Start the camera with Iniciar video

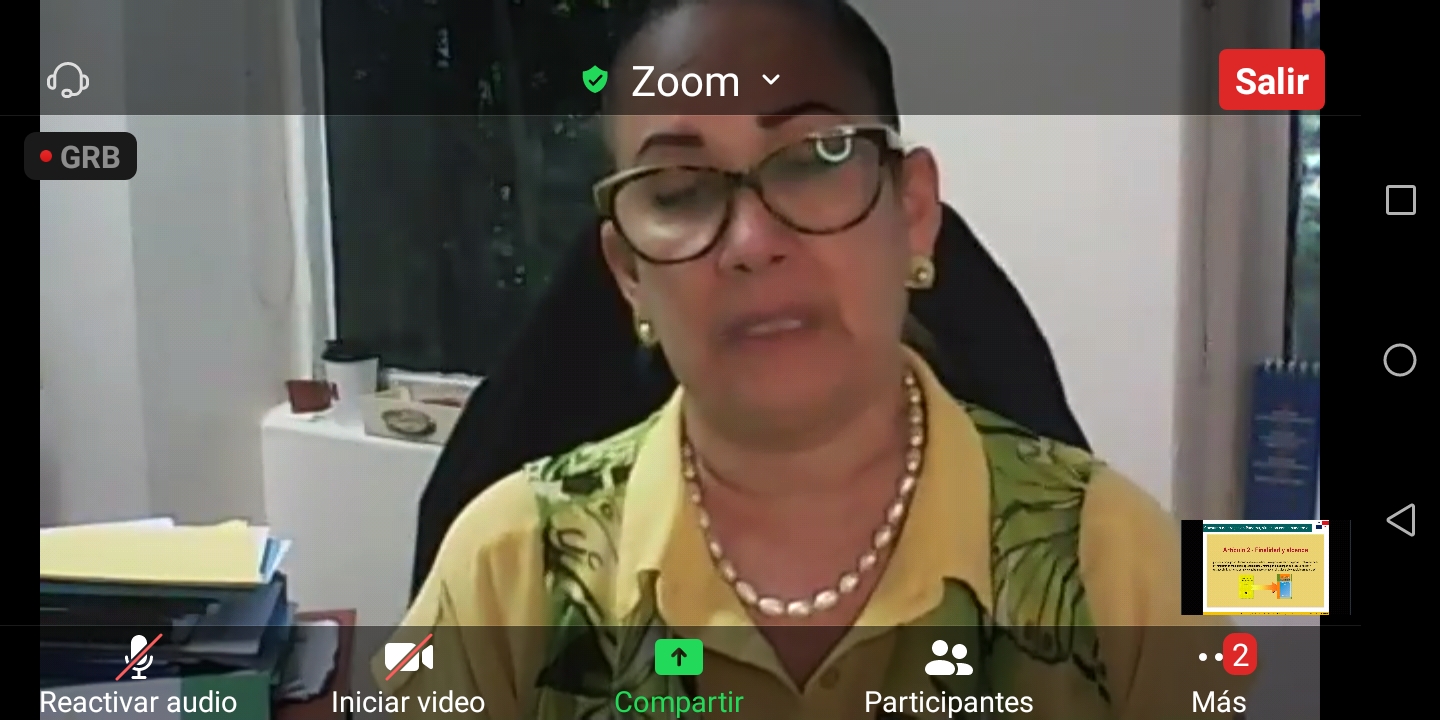click(408, 675)
